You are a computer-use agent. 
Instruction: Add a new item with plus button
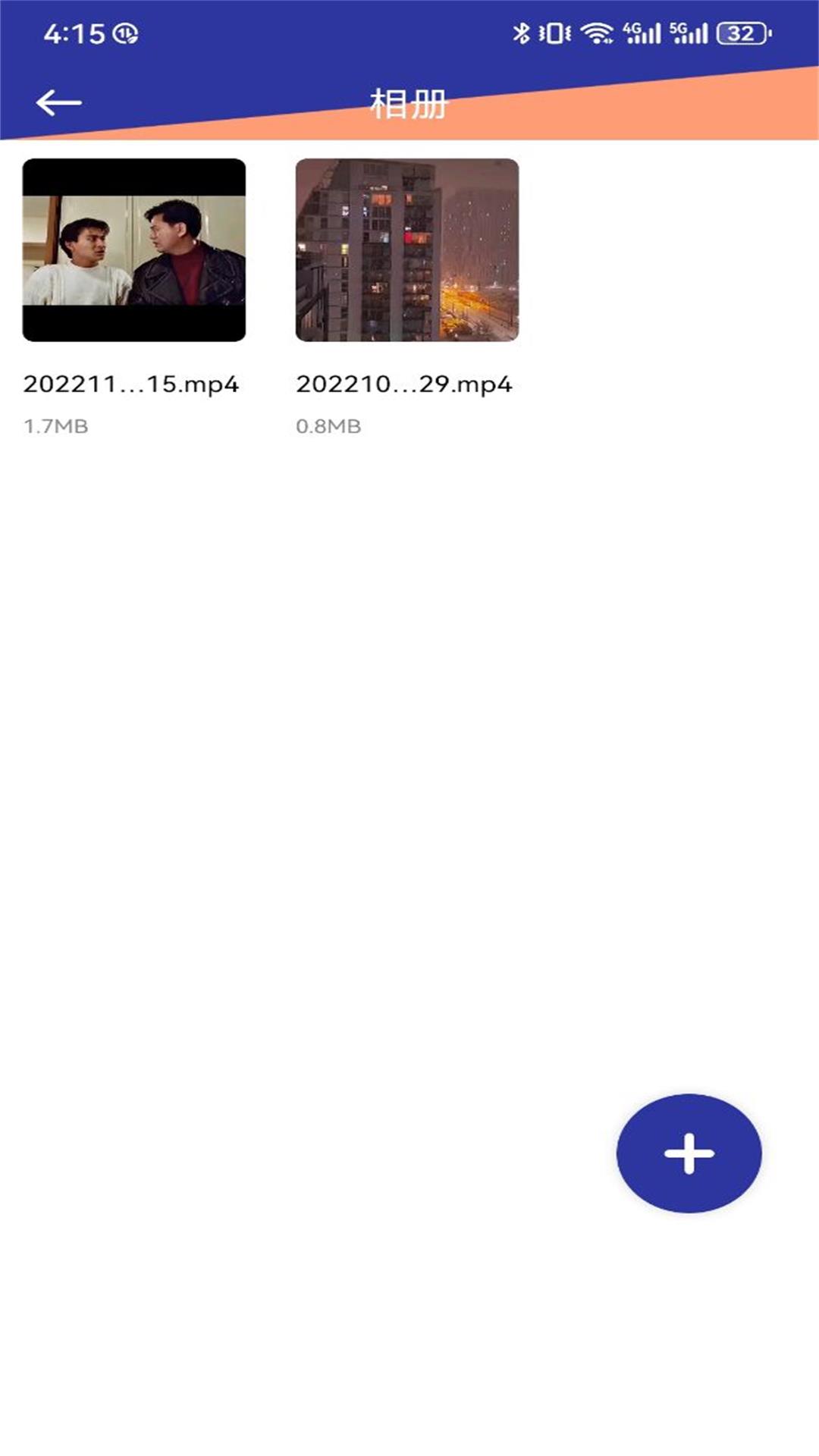point(689,1153)
